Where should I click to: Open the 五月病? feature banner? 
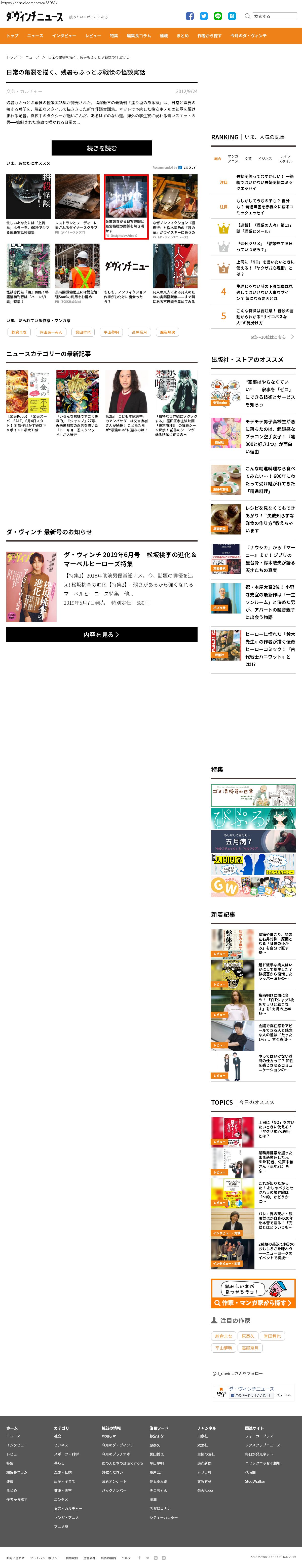(x=253, y=841)
